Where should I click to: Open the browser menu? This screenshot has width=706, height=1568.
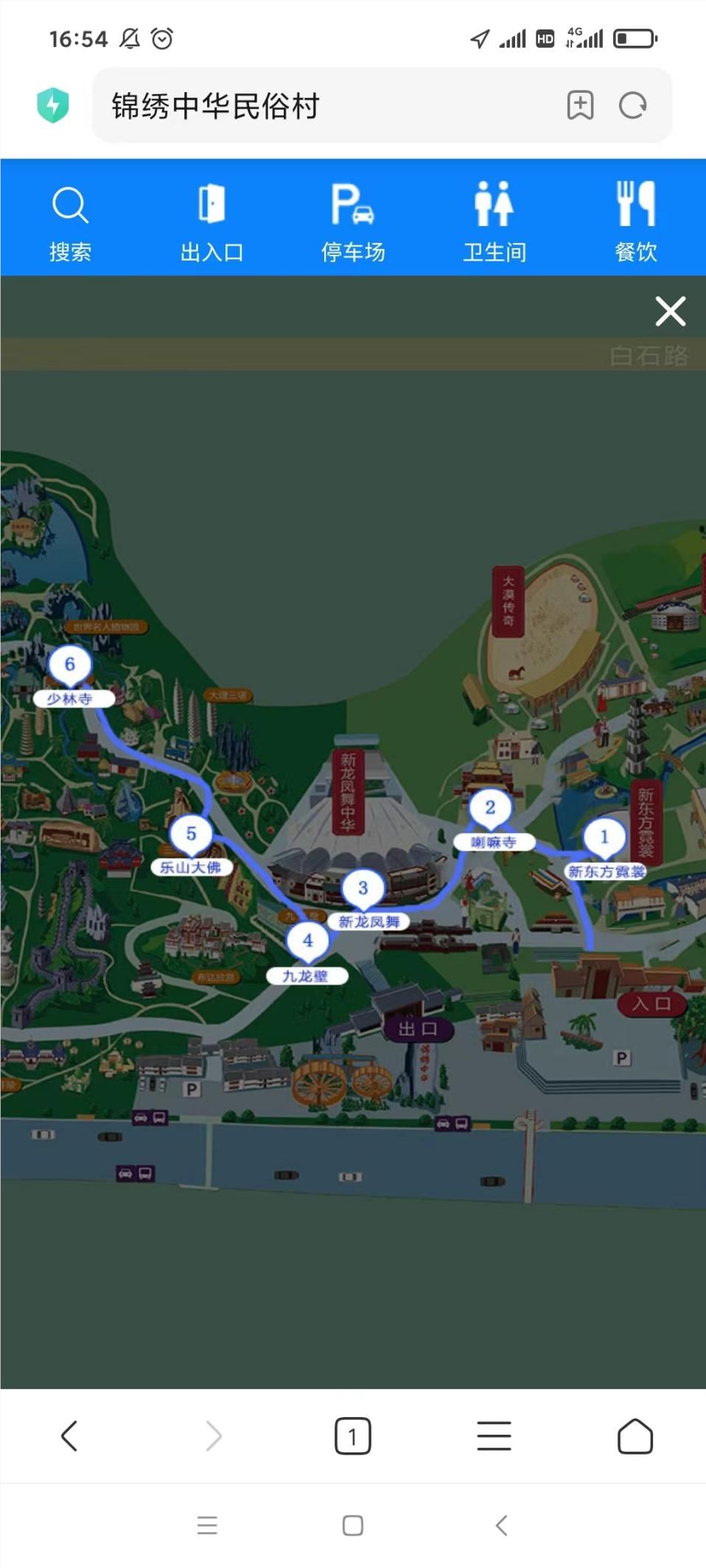pos(494,1435)
